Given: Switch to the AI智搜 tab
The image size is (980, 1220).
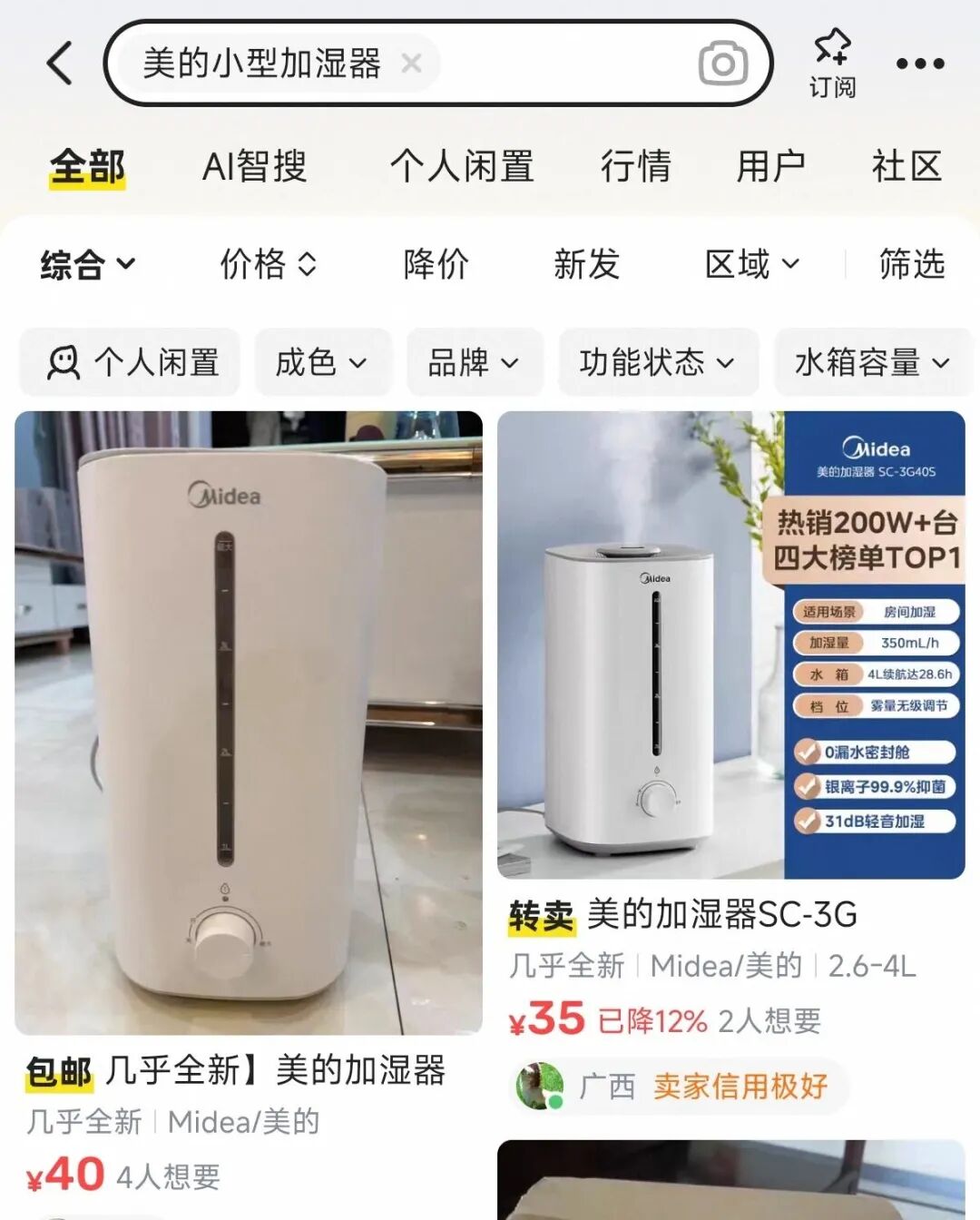Looking at the screenshot, I should (x=255, y=167).
